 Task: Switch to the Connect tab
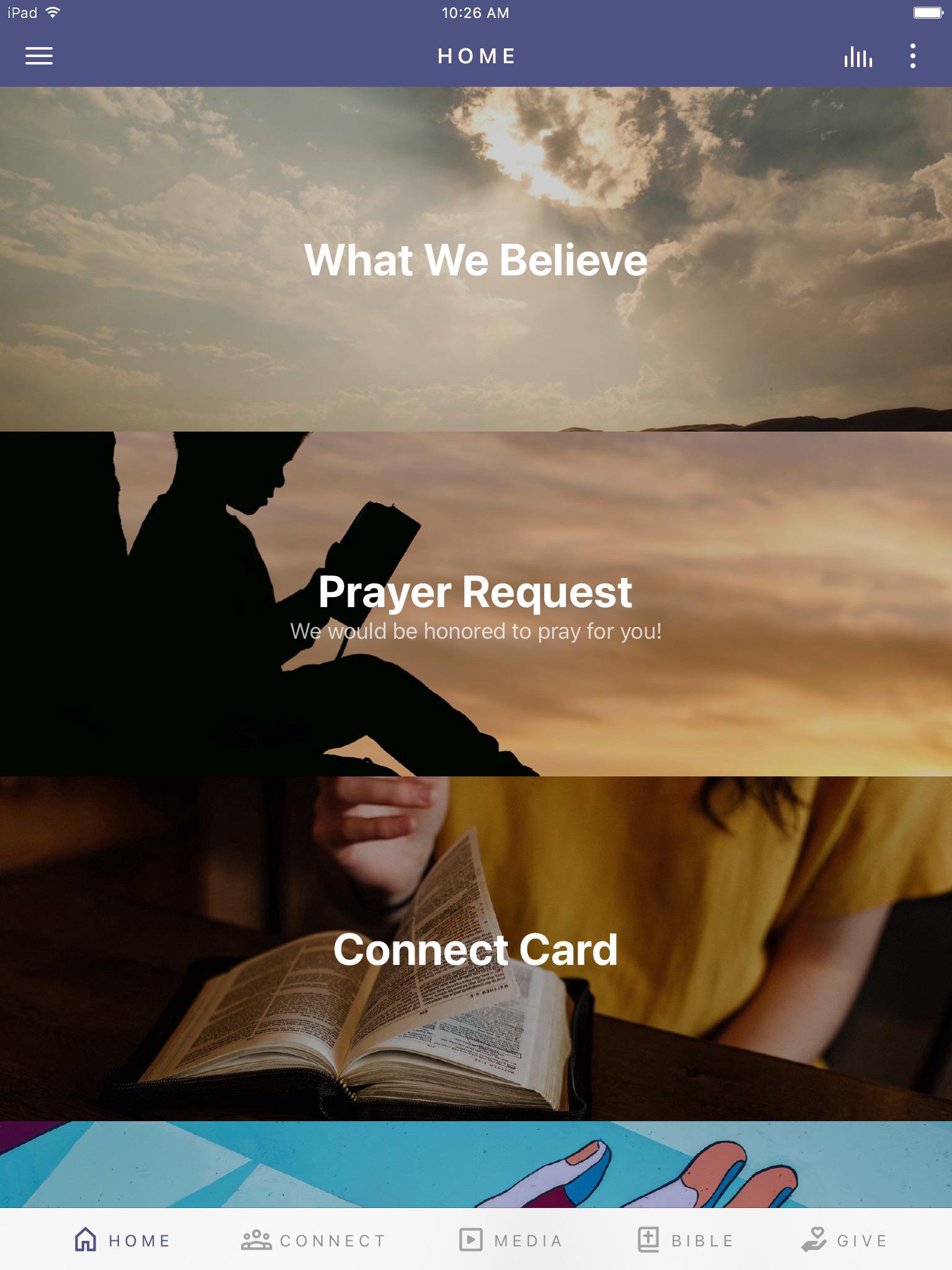click(313, 1240)
